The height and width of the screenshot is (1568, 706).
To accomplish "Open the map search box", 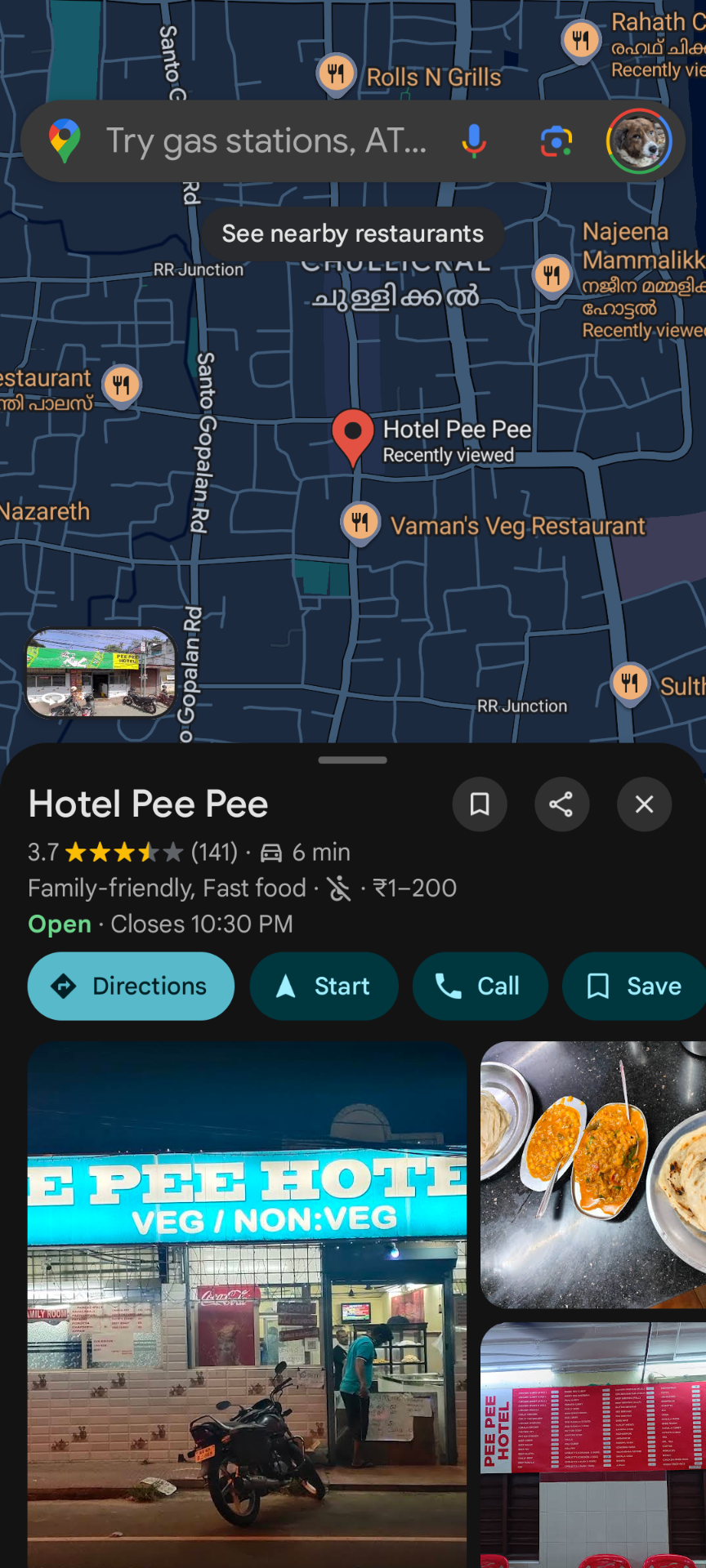I will click(x=266, y=142).
